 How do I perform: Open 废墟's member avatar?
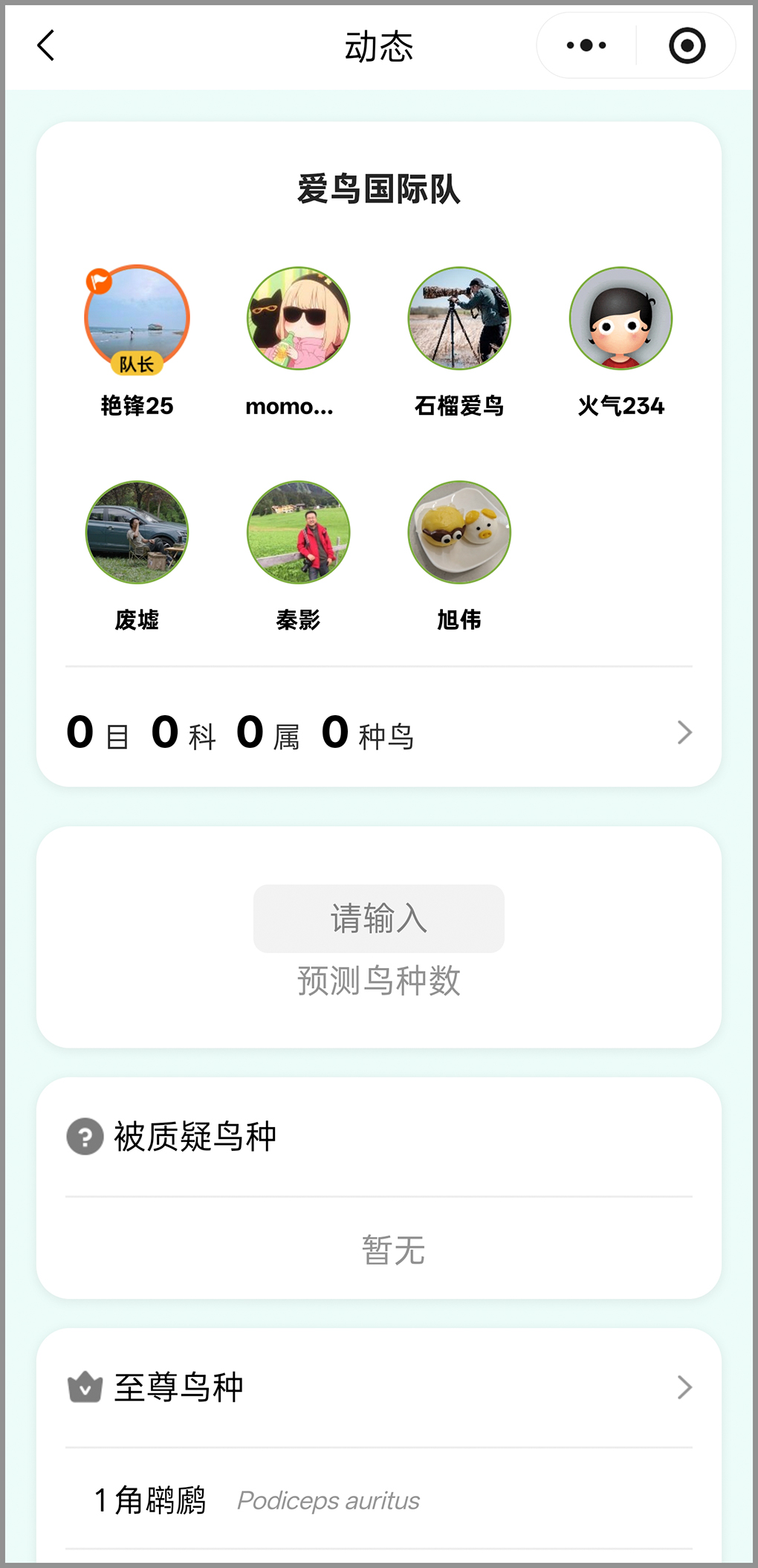(x=137, y=532)
